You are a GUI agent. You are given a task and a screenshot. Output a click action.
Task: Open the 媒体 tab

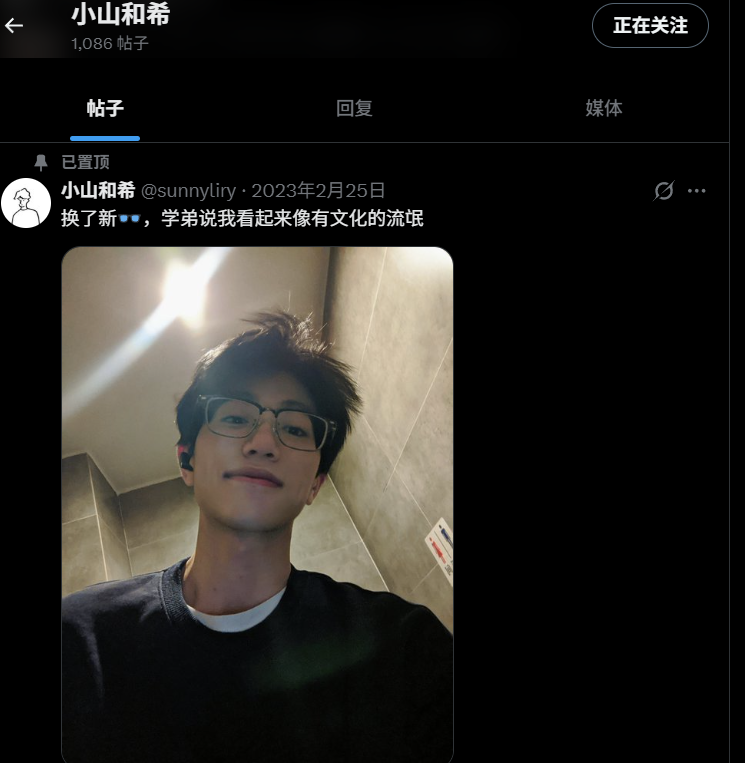pyautogui.click(x=601, y=109)
